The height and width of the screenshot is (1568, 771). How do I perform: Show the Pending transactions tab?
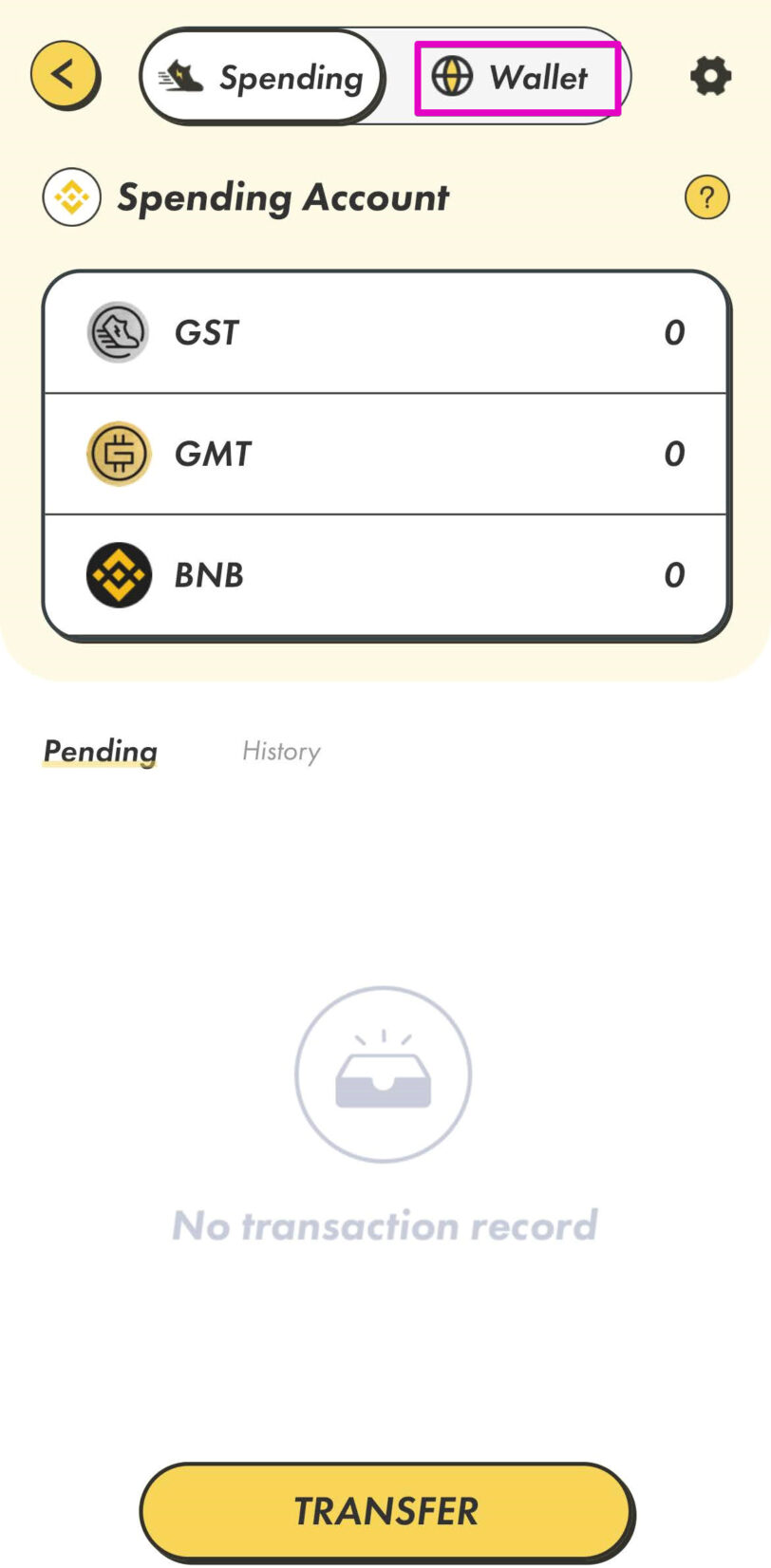[x=101, y=752]
